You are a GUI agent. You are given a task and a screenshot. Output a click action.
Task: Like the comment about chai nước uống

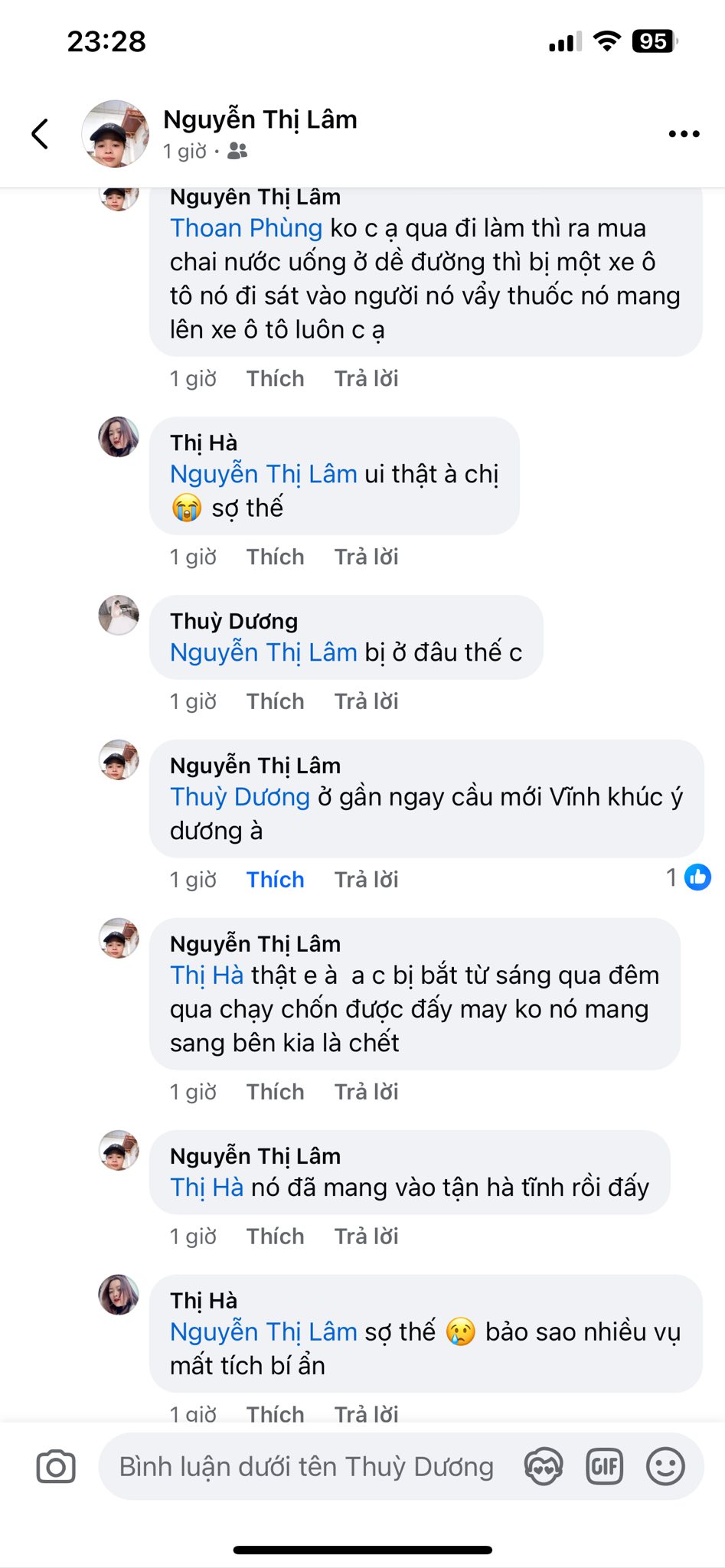click(x=275, y=378)
